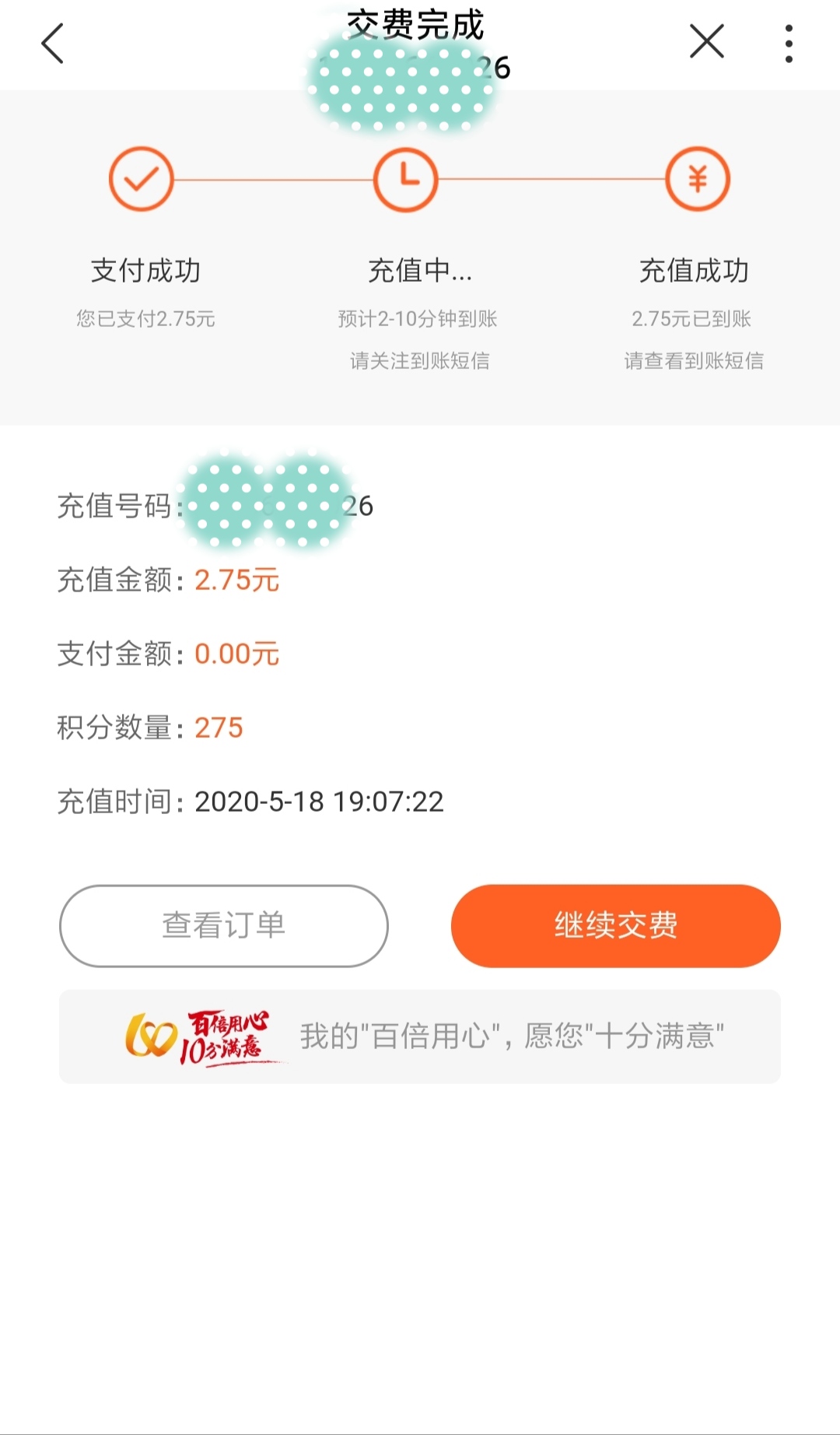Tap the orange progress line between steps

[272, 179]
